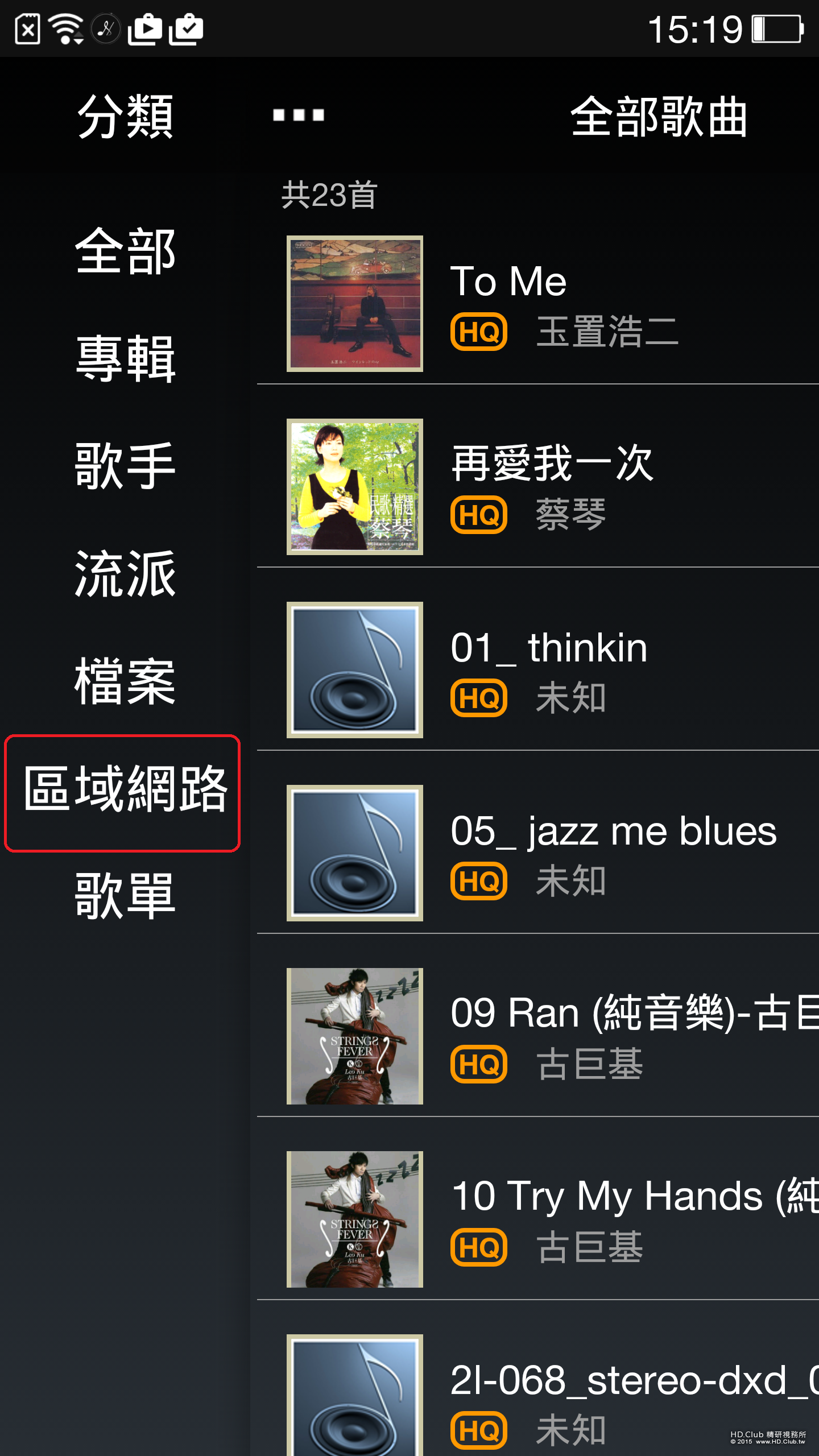
Task: Open the three-dot overflow menu
Action: [x=298, y=115]
